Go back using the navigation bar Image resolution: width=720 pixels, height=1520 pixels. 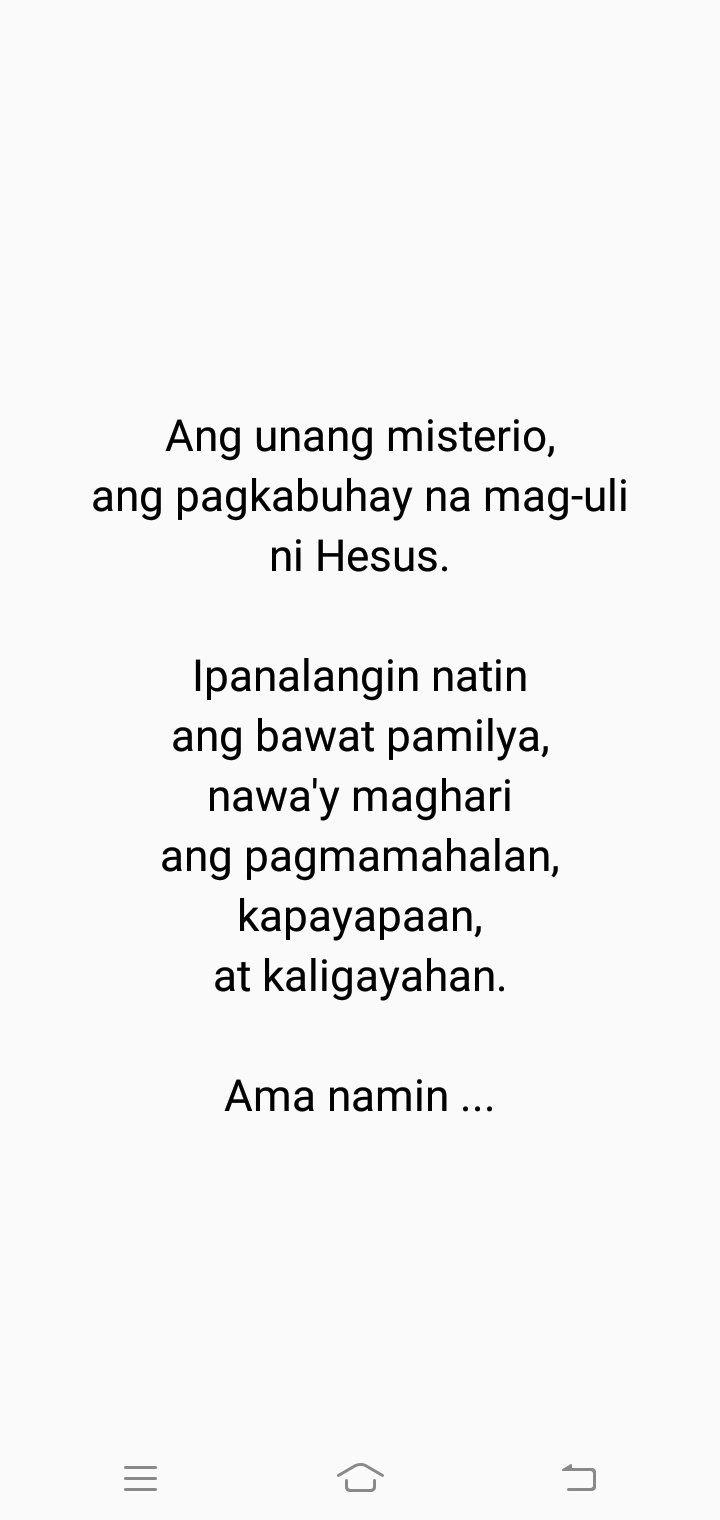click(578, 1477)
